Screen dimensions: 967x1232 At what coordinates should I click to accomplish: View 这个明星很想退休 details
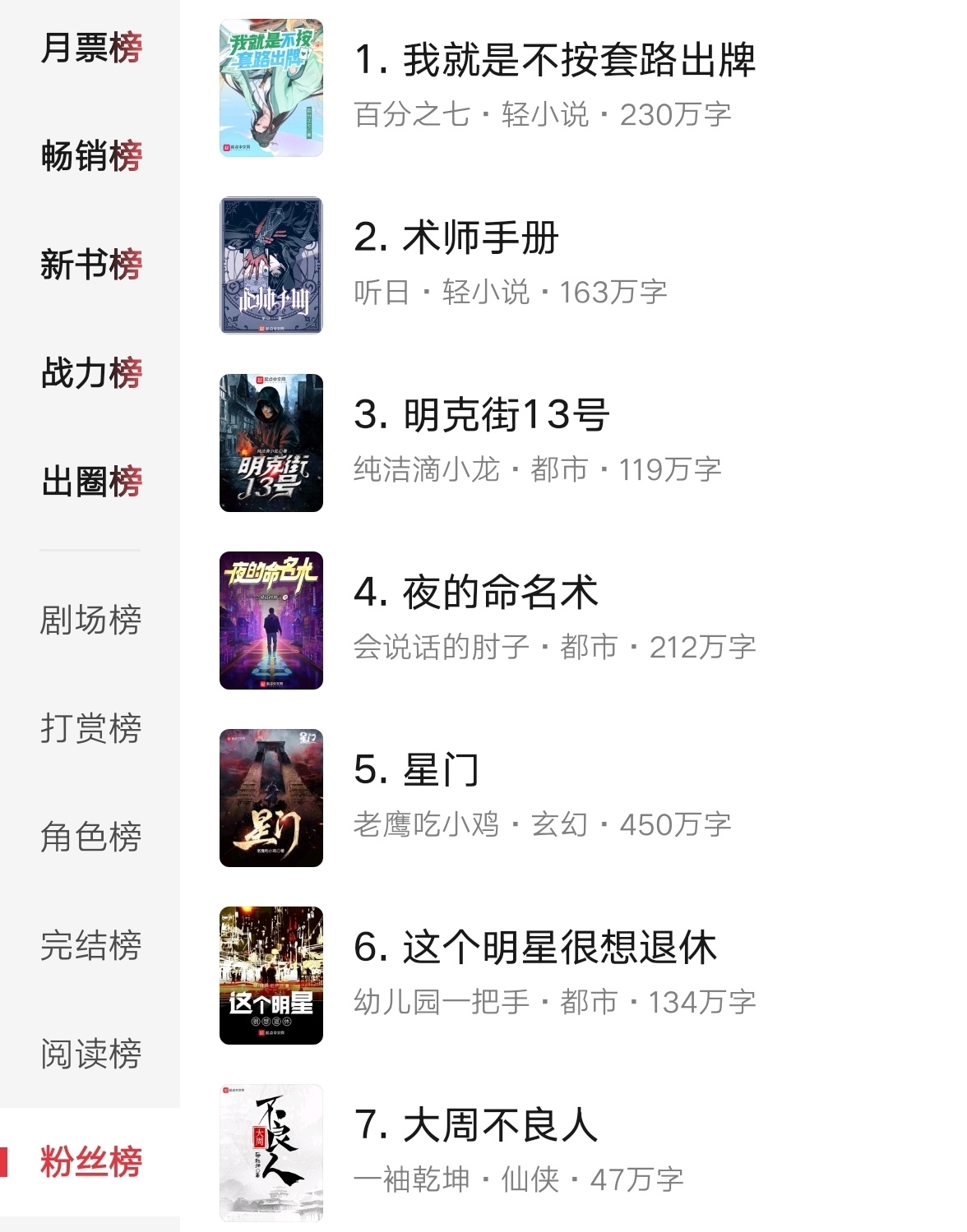(x=534, y=948)
